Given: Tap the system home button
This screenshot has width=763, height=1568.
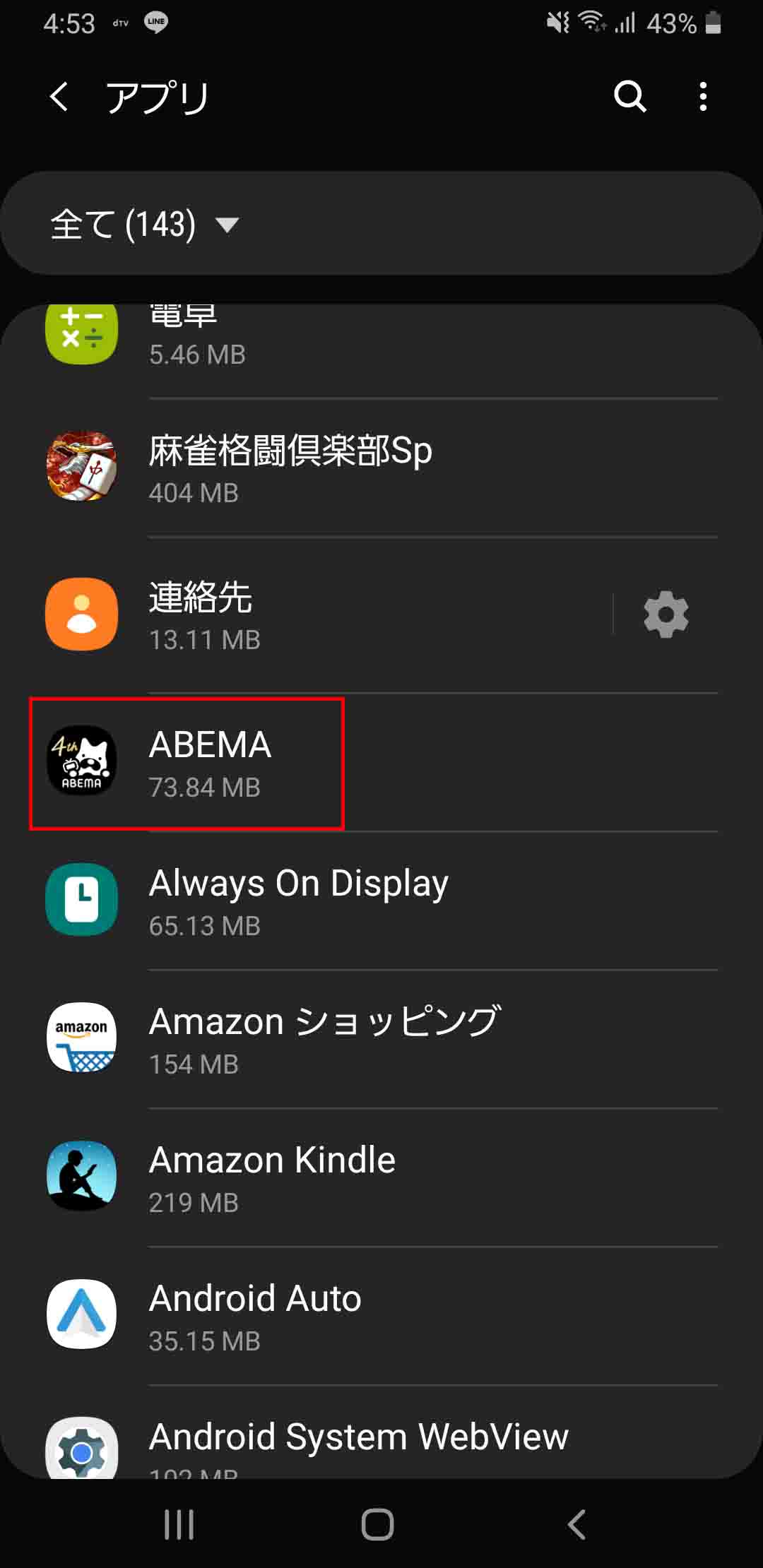Looking at the screenshot, I should pyautogui.click(x=377, y=1524).
